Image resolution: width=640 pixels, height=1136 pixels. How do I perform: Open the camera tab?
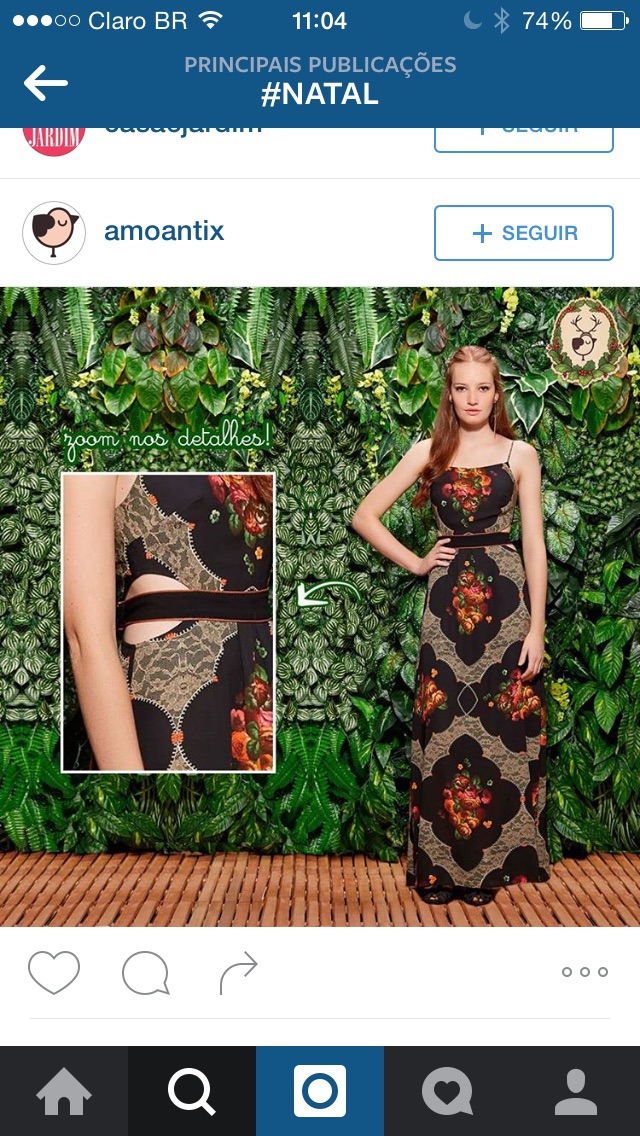[320, 1091]
